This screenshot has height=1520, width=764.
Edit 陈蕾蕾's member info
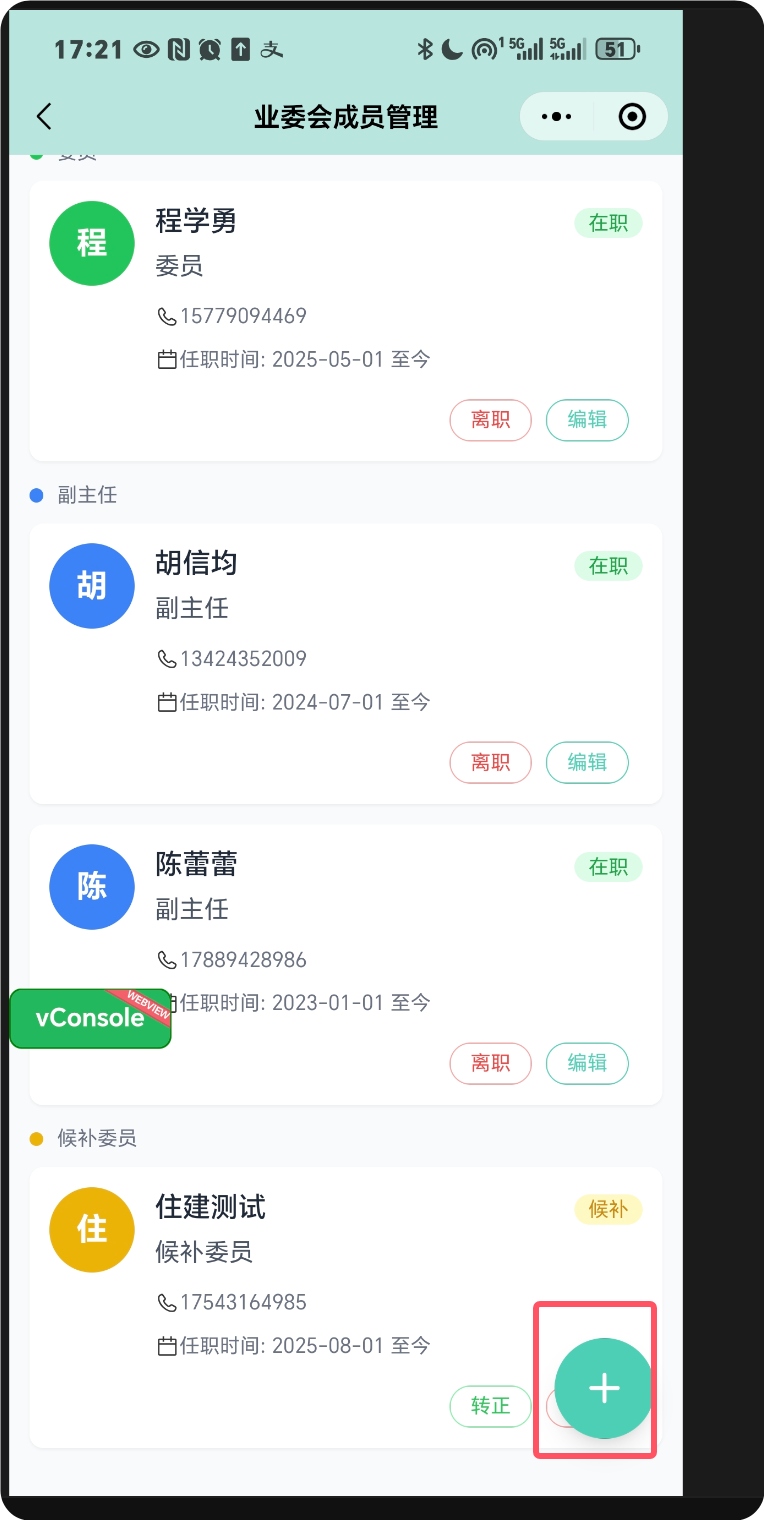click(587, 1063)
